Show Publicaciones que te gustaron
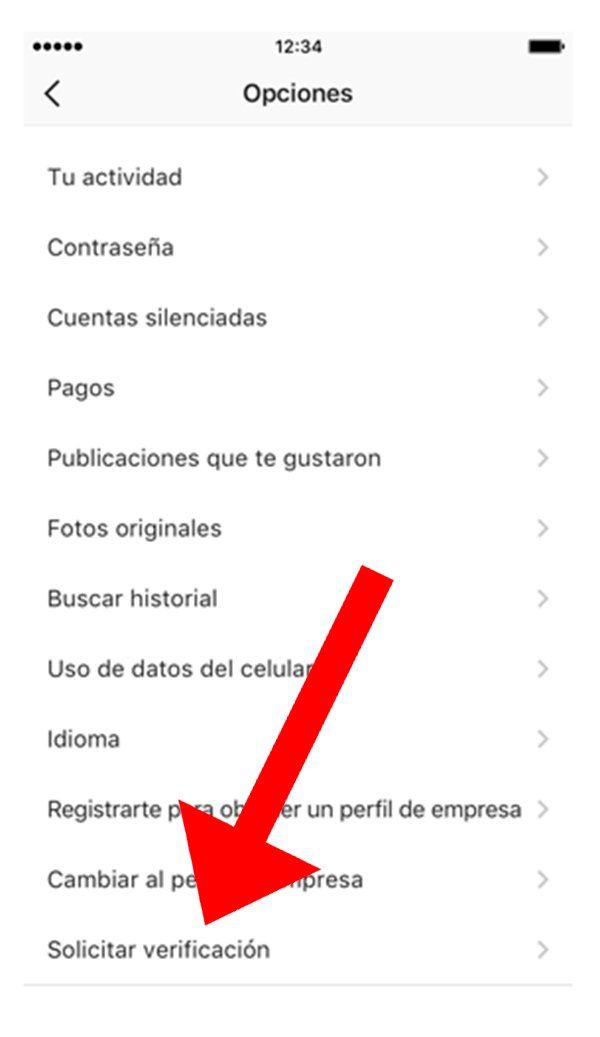600x1037 pixels. pyautogui.click(x=214, y=459)
